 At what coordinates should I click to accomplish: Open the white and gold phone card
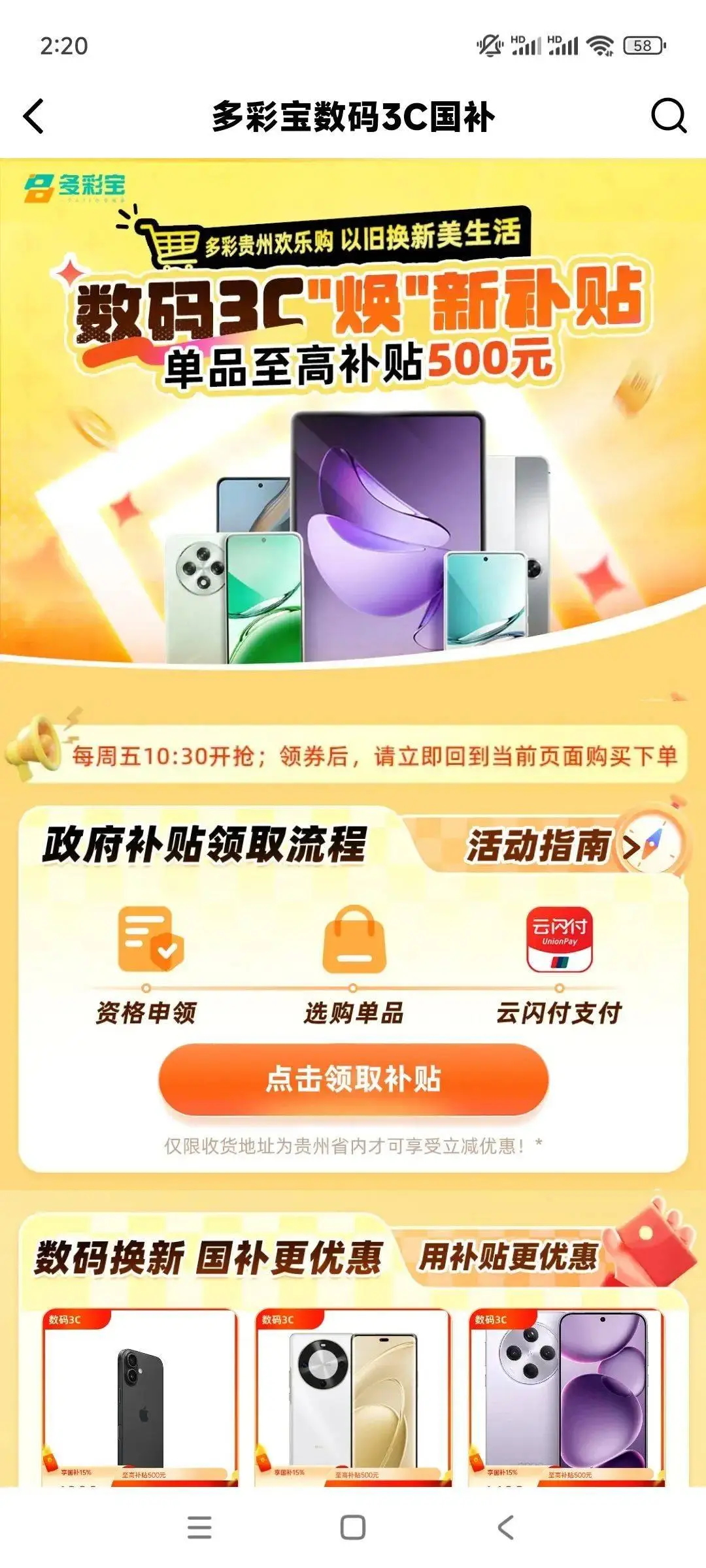[x=353, y=1397]
